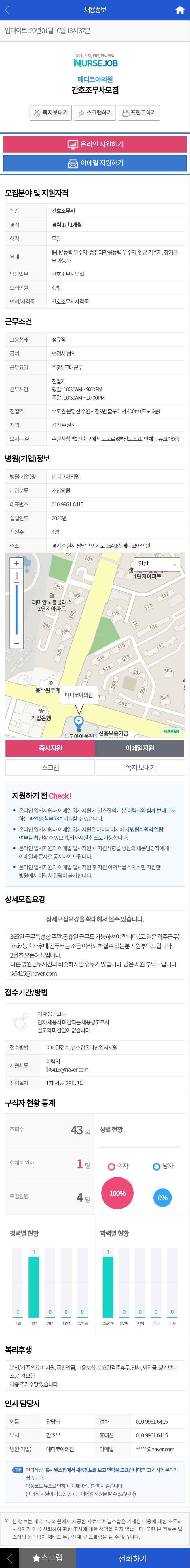This screenshot has width=190, height=1568.
Task: Call the clinic with 전화하기
Action: tap(132, 1558)
